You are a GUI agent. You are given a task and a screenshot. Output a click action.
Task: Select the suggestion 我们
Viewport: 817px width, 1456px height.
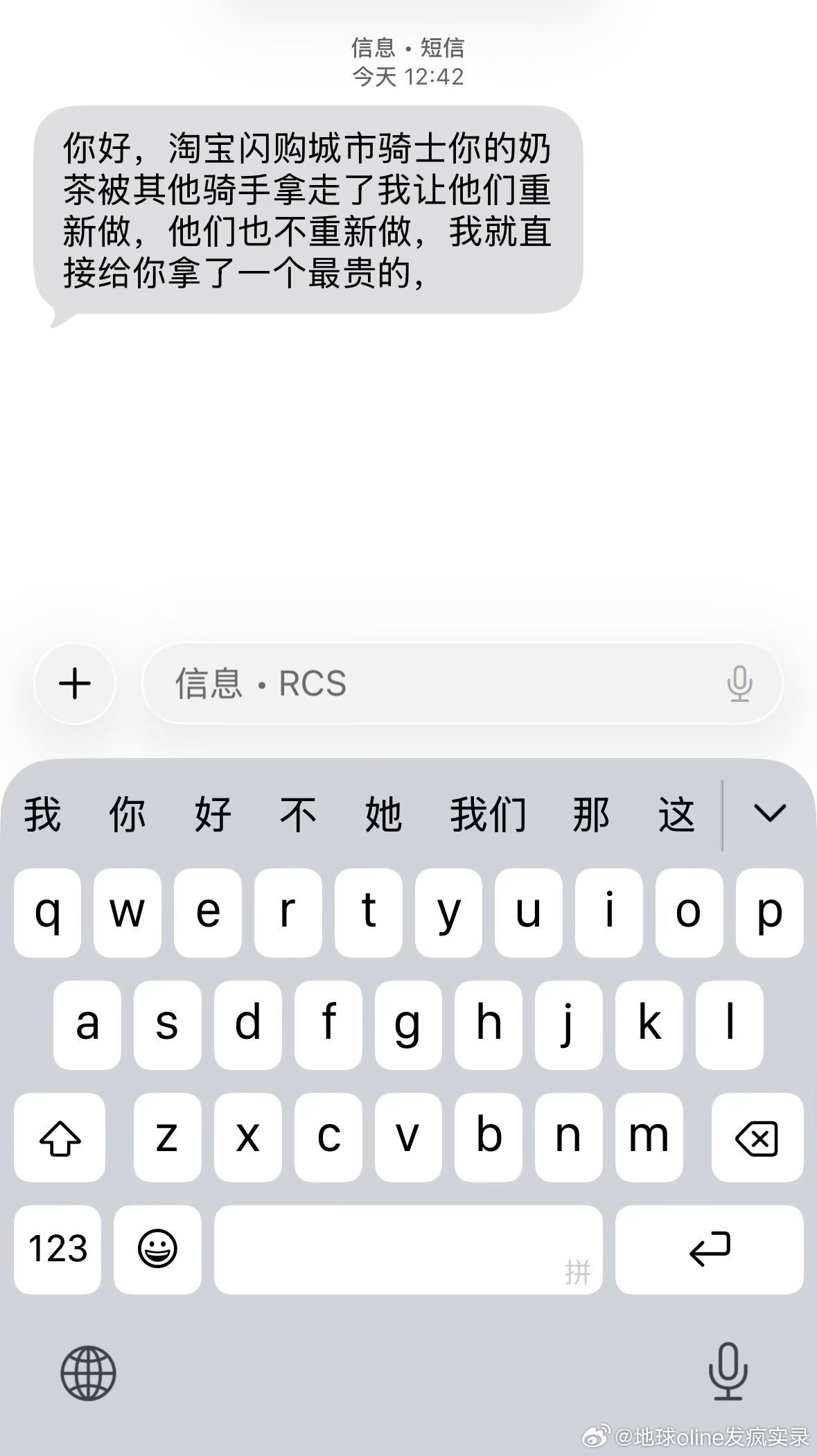[x=488, y=814]
